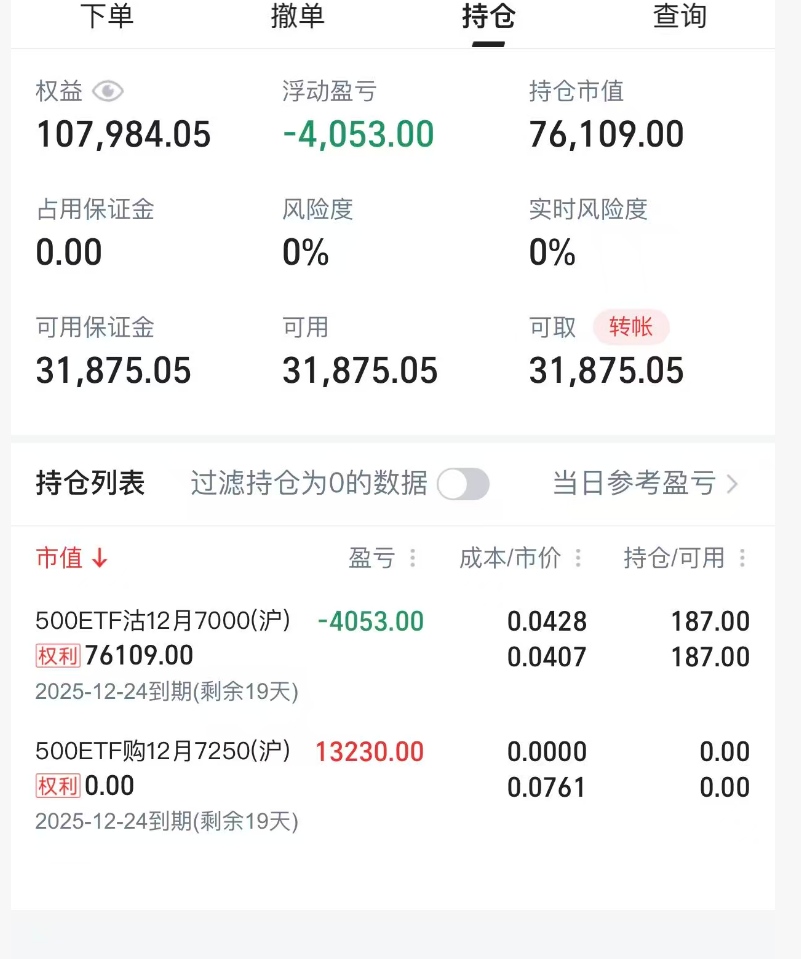801x959 pixels.
Task: Open the 500ETF购12月7250(沪) position
Action: tap(163, 751)
